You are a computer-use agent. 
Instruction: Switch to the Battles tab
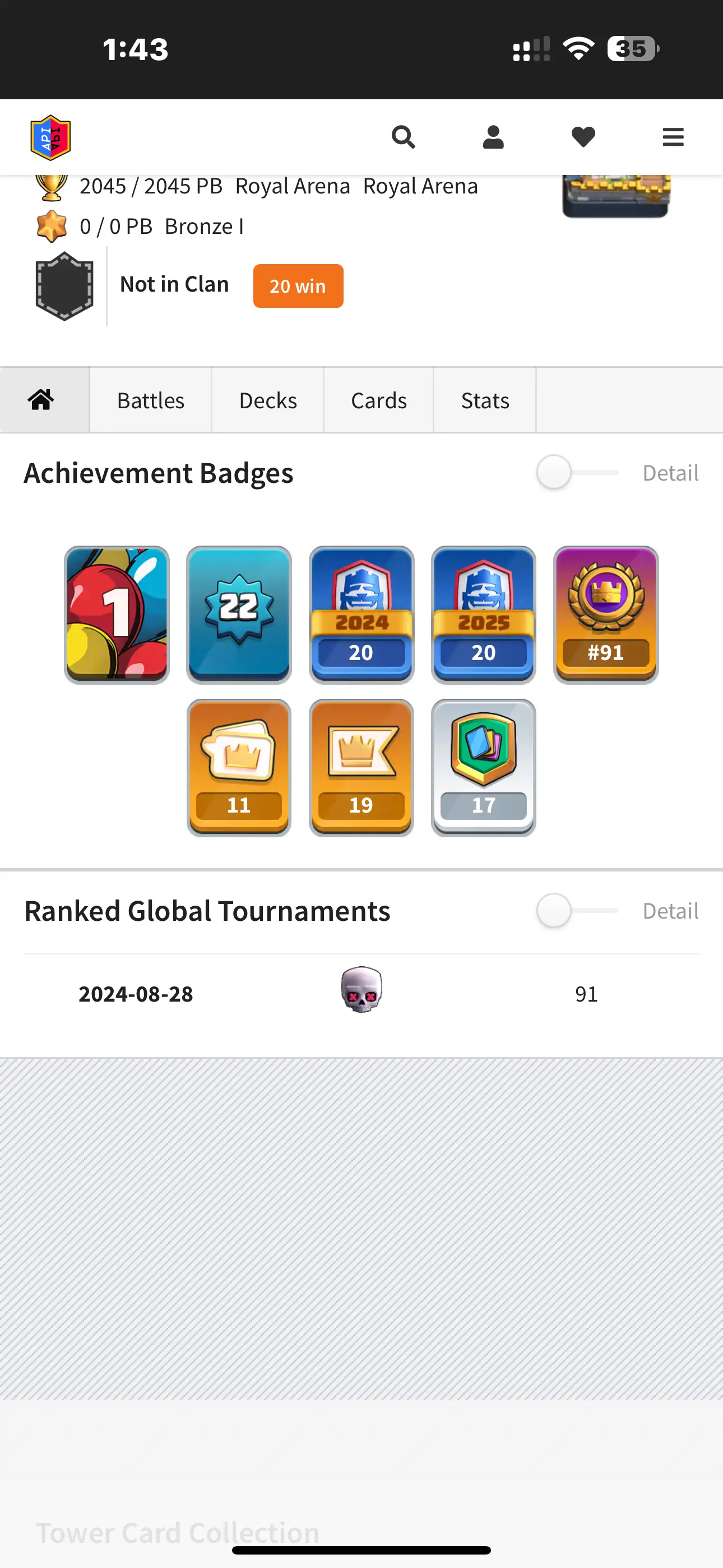point(150,400)
